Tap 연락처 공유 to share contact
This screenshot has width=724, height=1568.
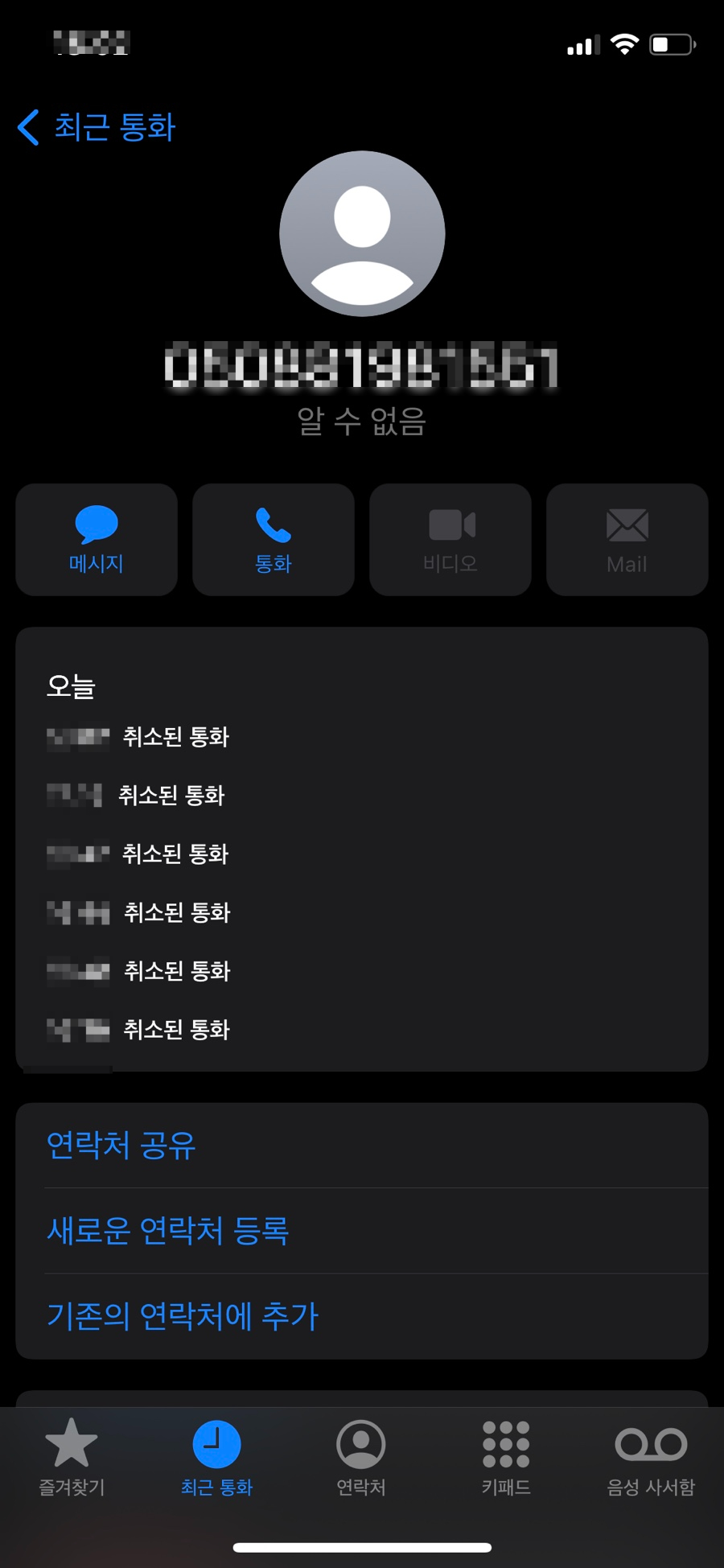[x=121, y=1145]
